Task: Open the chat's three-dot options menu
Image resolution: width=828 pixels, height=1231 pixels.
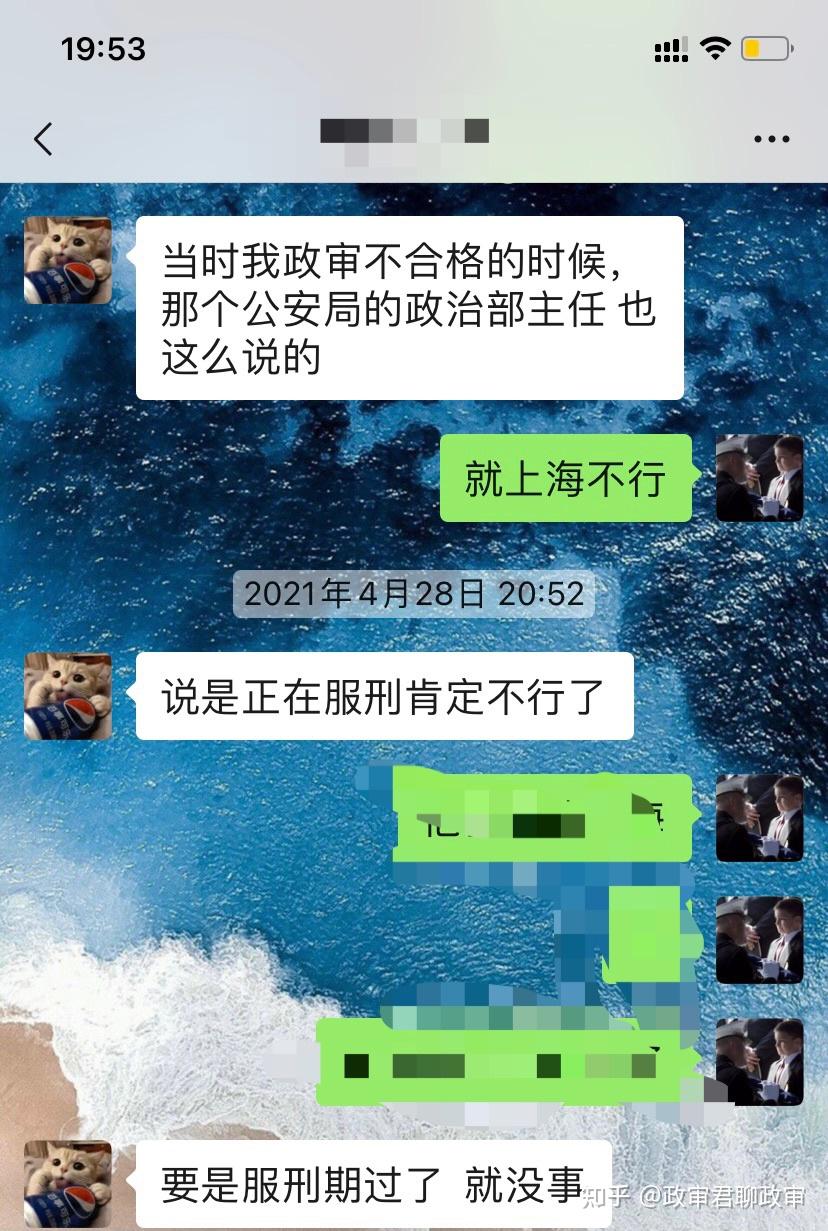Action: pyautogui.click(x=771, y=140)
